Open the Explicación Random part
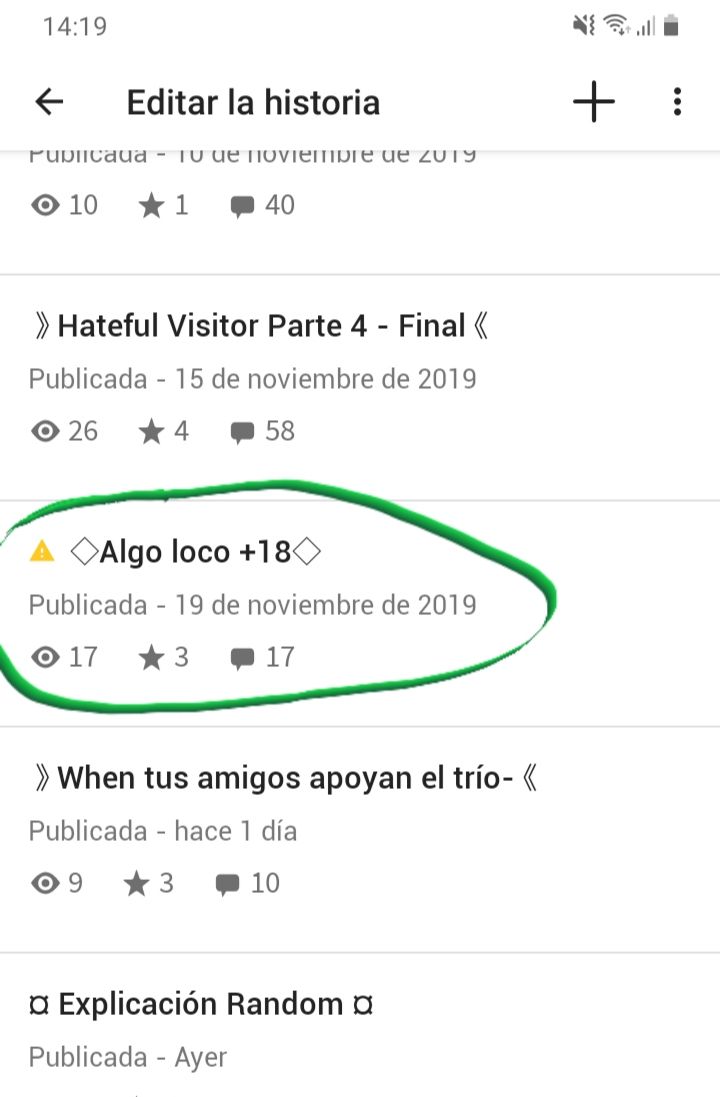This screenshot has height=1097, width=720. coord(201,1004)
